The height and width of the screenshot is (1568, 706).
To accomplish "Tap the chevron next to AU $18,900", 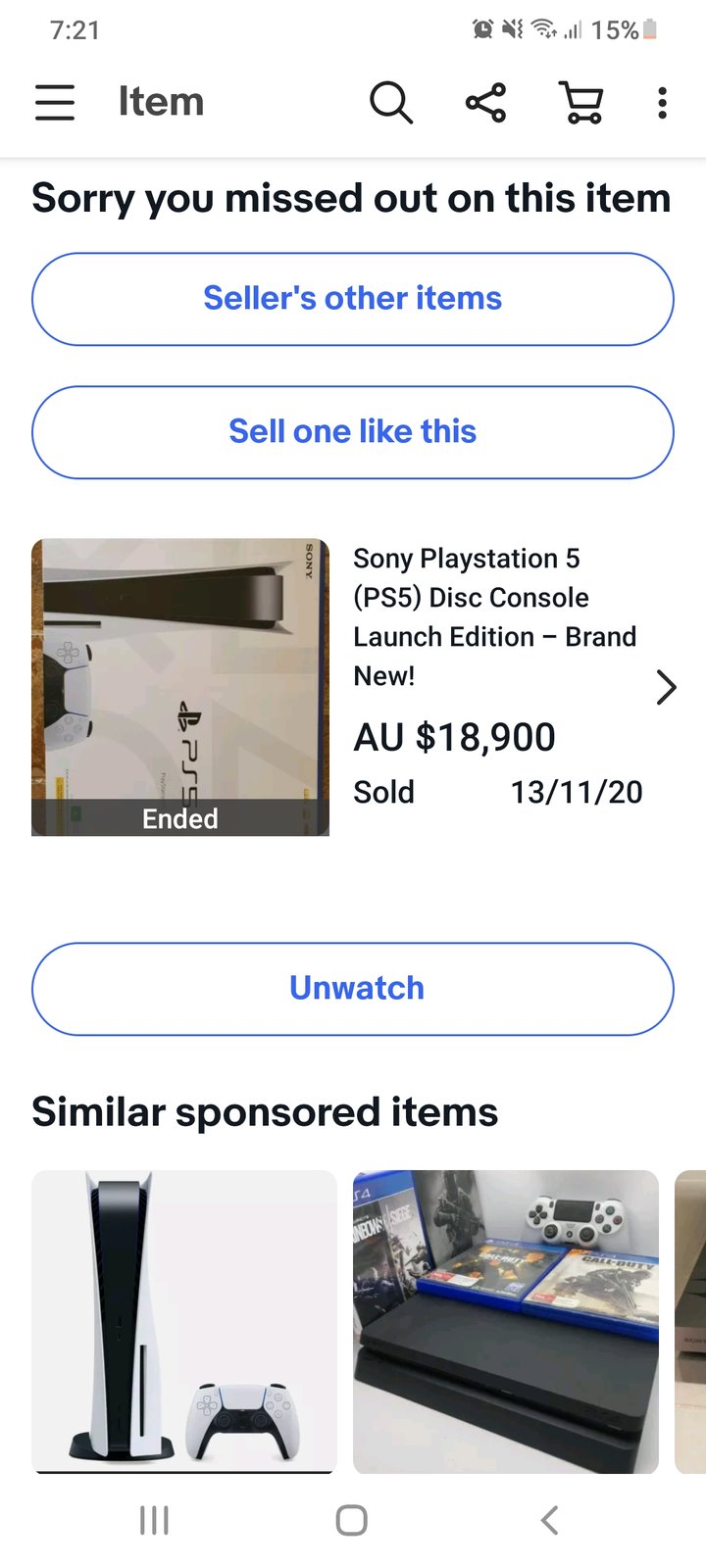I will tap(666, 687).
